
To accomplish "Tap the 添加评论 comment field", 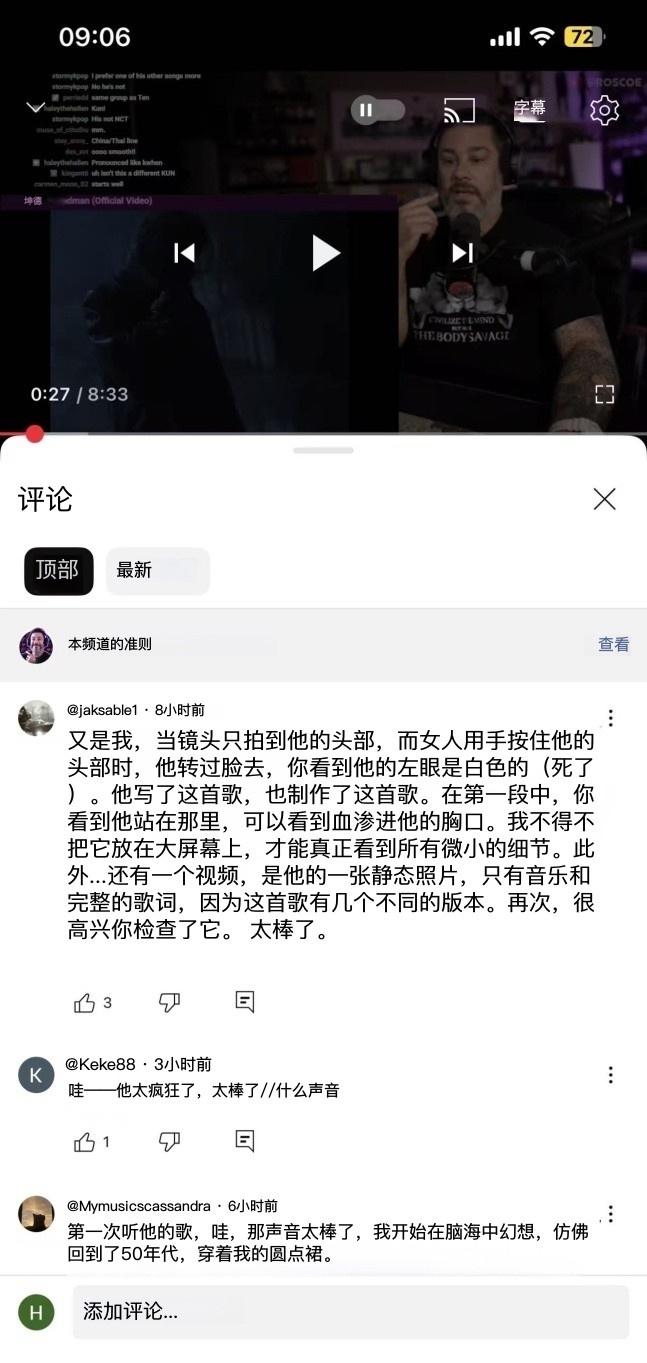I will 350,1312.
